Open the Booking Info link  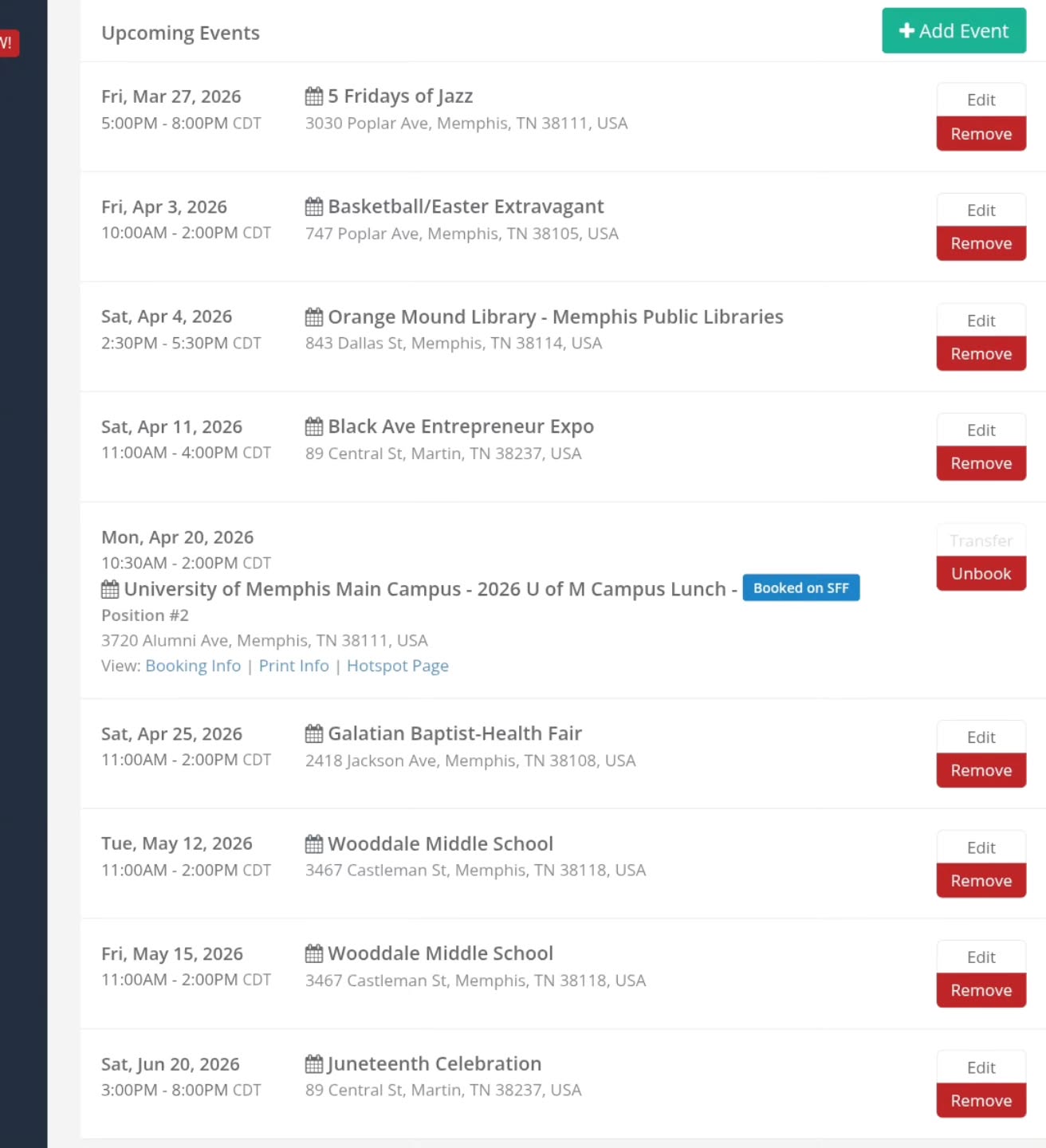193,666
